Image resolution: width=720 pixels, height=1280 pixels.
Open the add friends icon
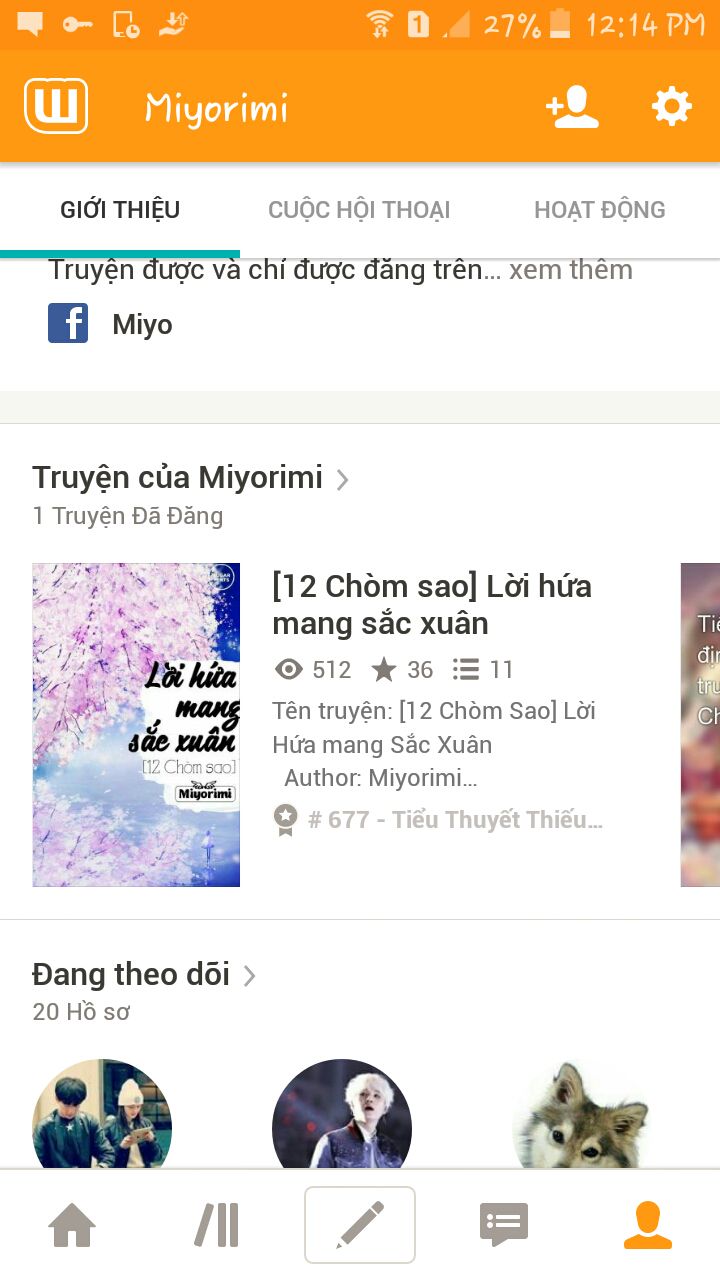pos(572,107)
